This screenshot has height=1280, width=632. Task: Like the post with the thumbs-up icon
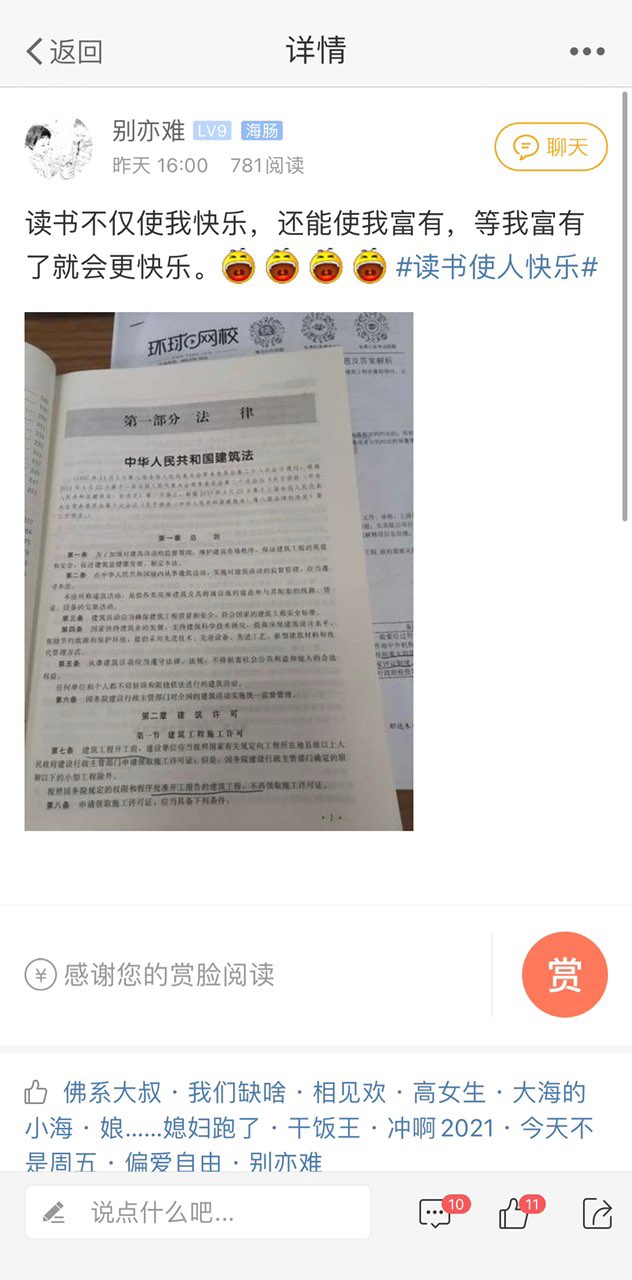(x=514, y=1214)
